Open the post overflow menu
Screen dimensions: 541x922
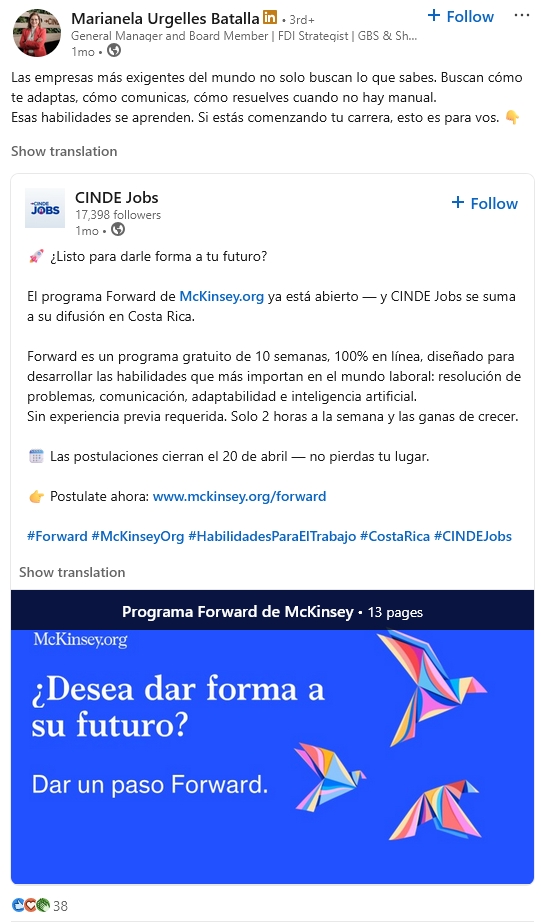[x=522, y=16]
